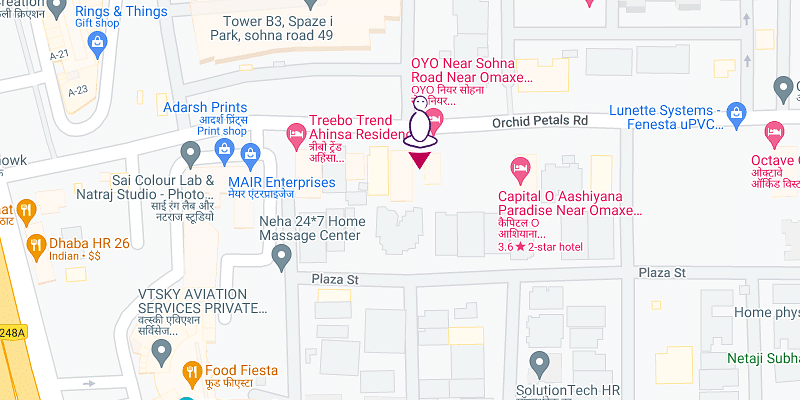The height and width of the screenshot is (400, 800).
Task: Select the Adarsh Prints print shop marker
Action: (x=224, y=151)
